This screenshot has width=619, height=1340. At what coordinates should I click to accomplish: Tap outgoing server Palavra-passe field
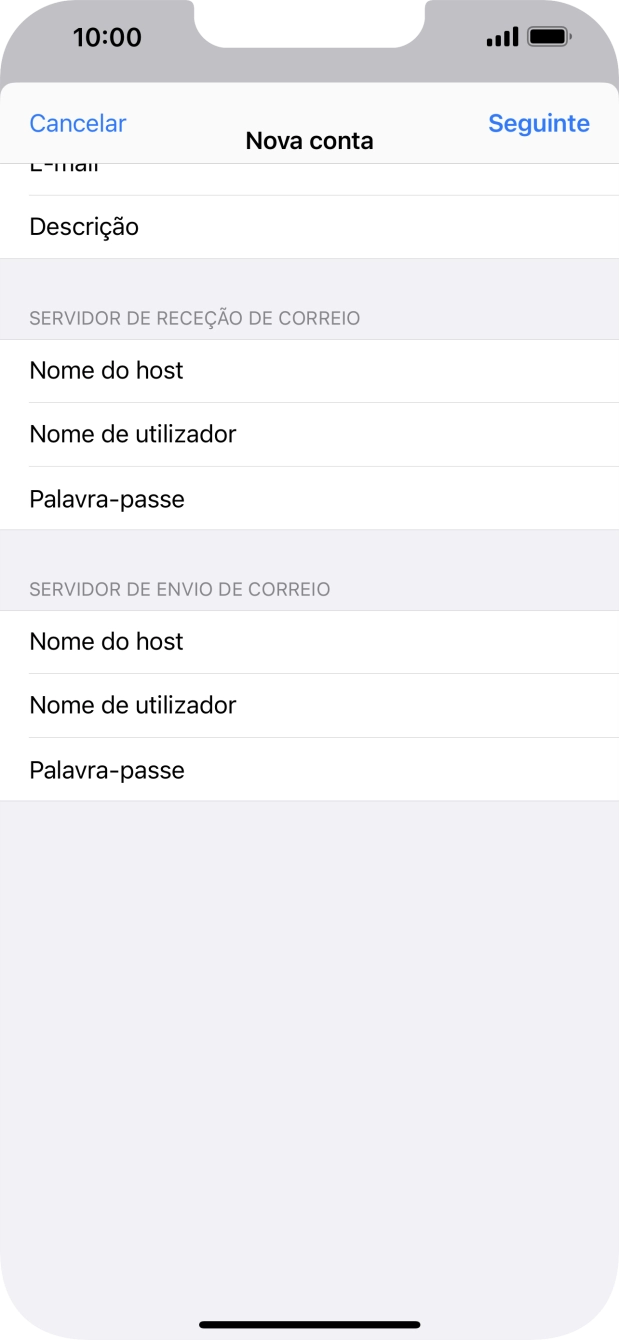click(x=309, y=770)
